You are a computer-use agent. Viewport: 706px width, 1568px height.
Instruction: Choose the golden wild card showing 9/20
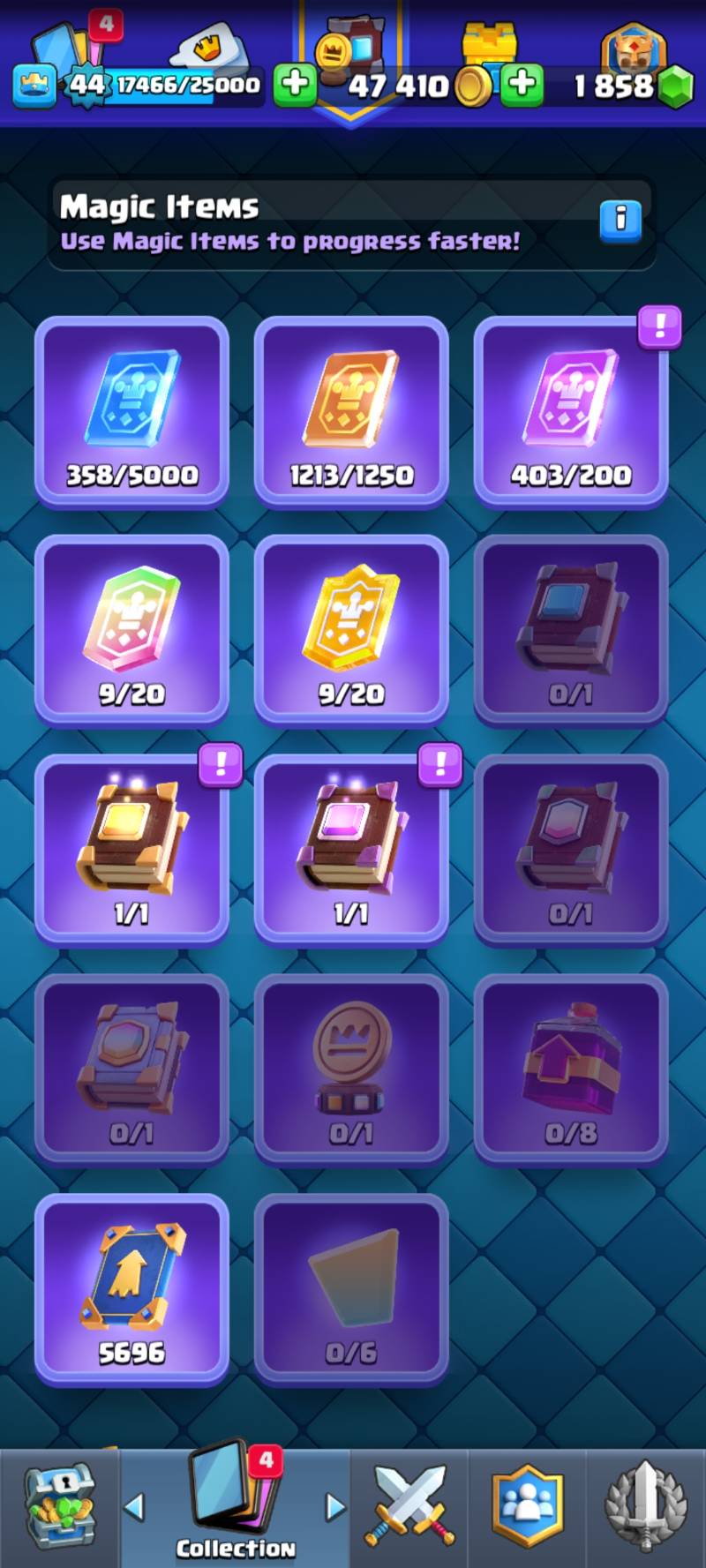point(351,630)
